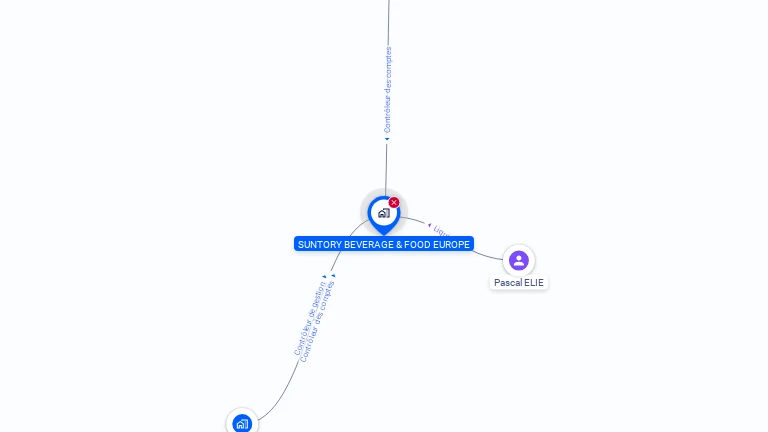Screen dimensions: 768x432
Task: Select the SUNTORY BEVERAGE & FOOD EUROPE node
Action: [x=383, y=213]
